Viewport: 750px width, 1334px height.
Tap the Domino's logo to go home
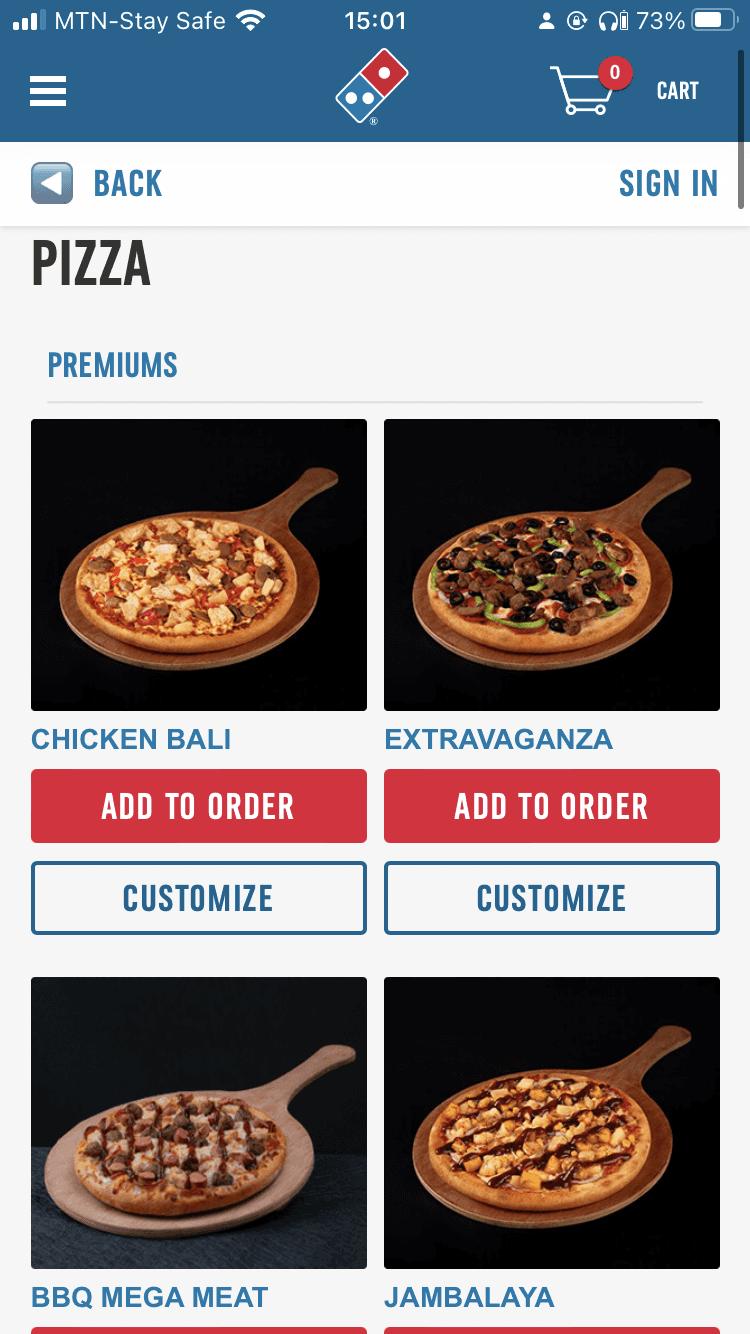pyautogui.click(x=372, y=87)
